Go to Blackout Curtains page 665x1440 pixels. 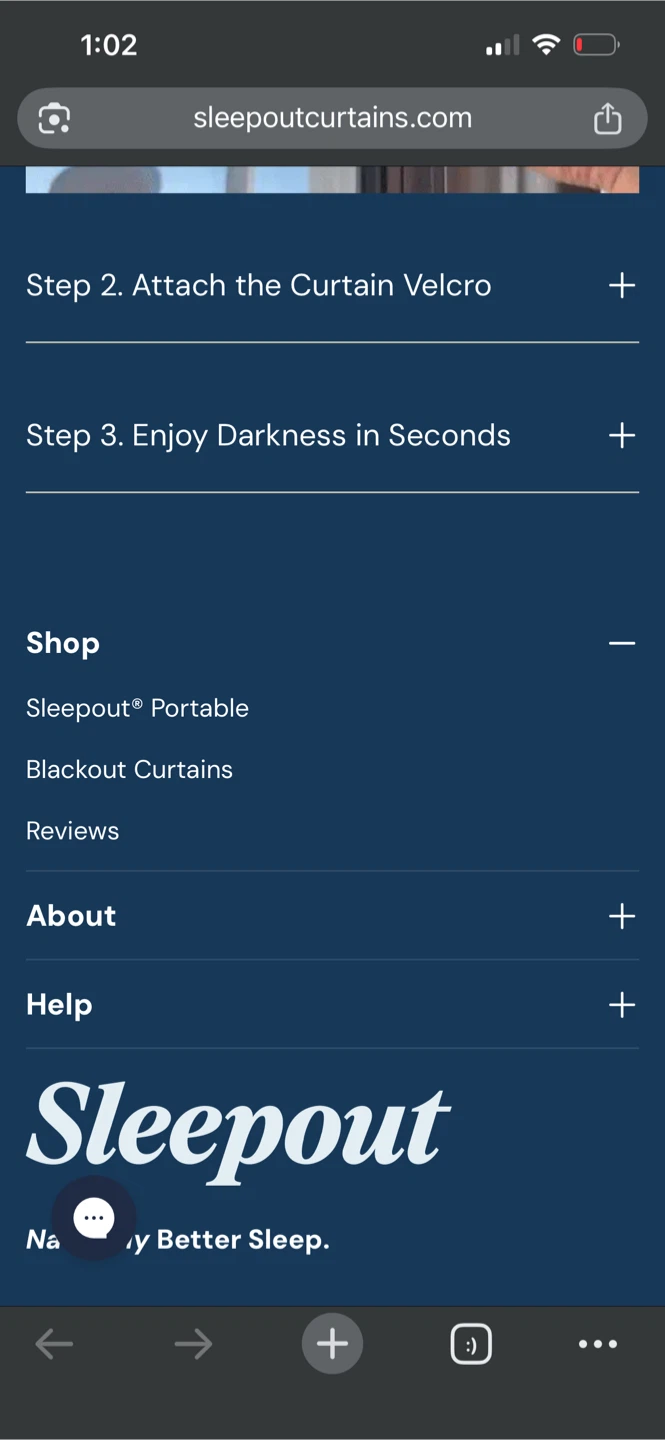pyautogui.click(x=129, y=769)
